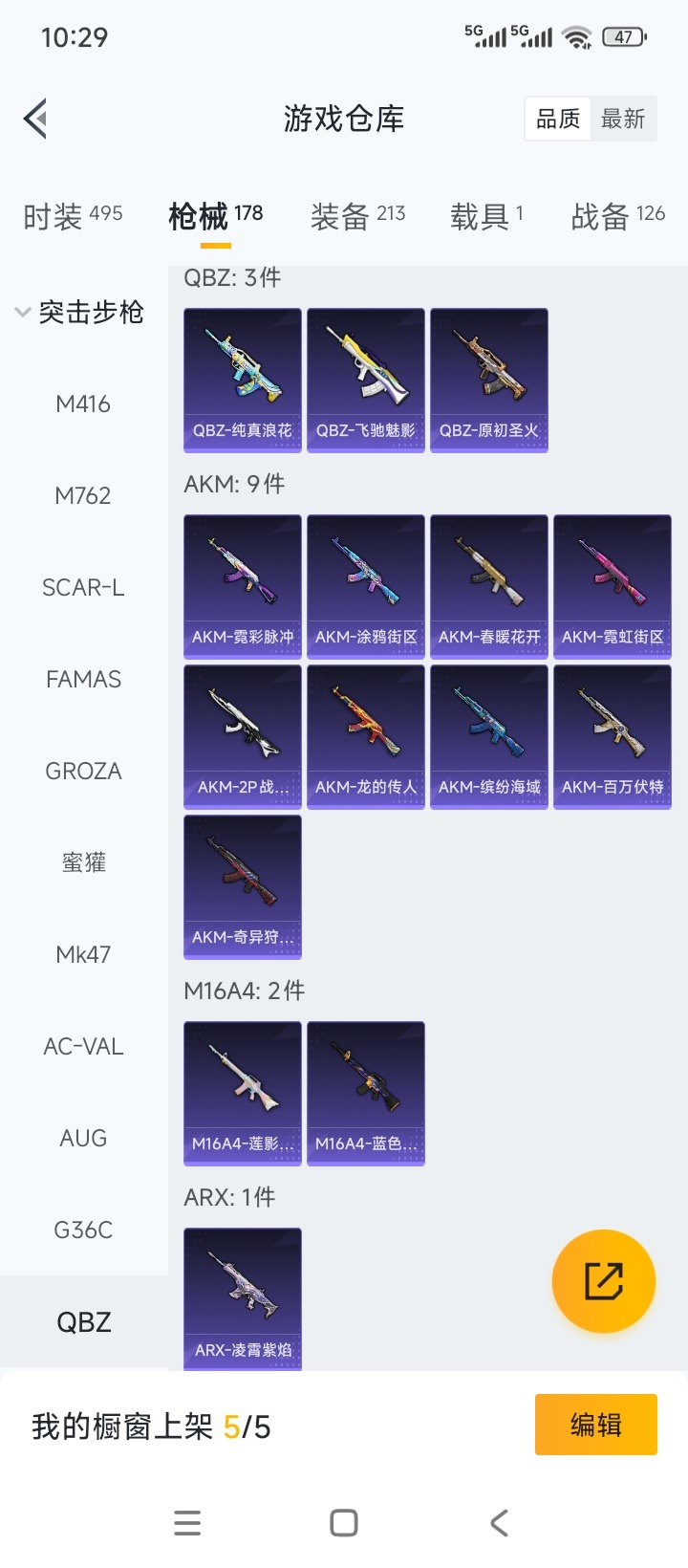Sort by 品质
The width and height of the screenshot is (688, 1568).
pyautogui.click(x=558, y=120)
